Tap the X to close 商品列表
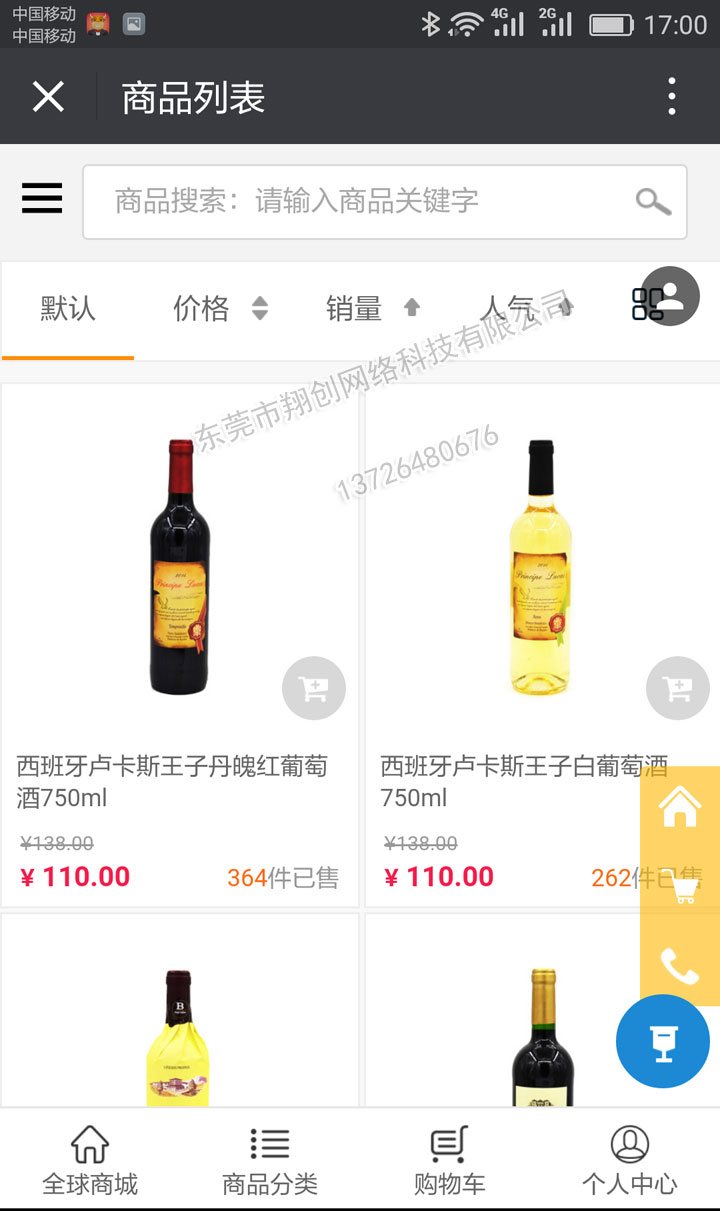Viewport: 720px width, 1211px height. (x=48, y=96)
